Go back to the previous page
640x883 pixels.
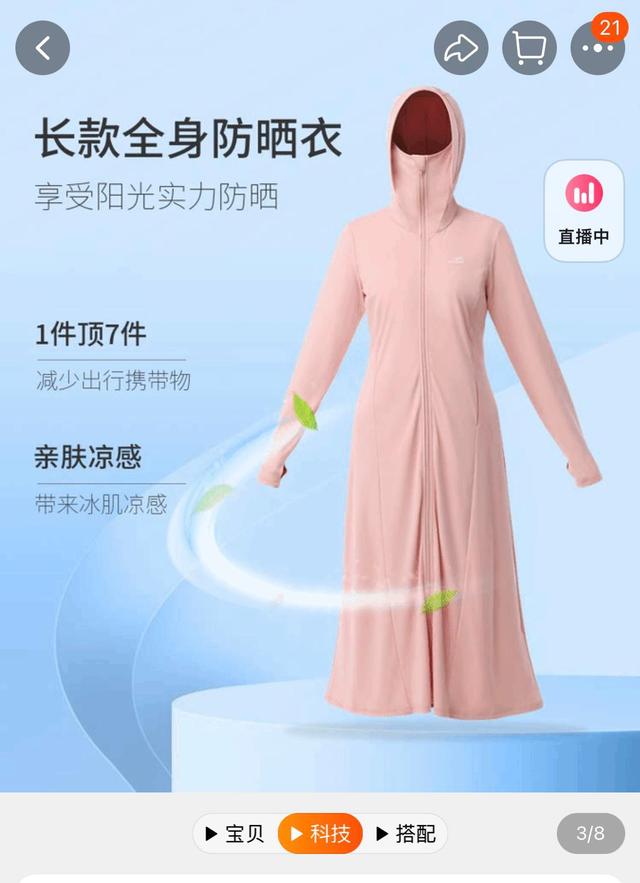[x=43, y=47]
